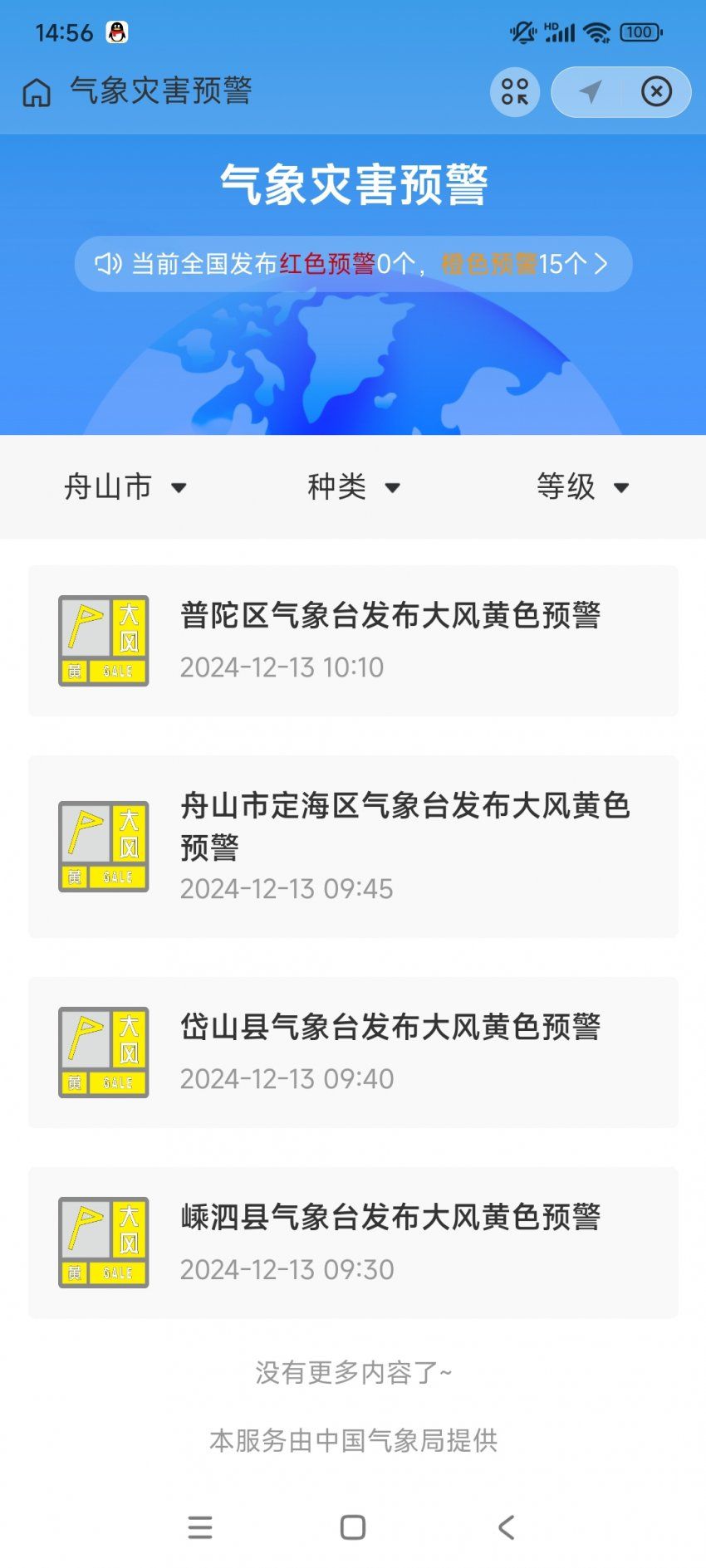Image resolution: width=706 pixels, height=1568 pixels.
Task: Expand the 等级 level filter
Action: click(x=582, y=487)
